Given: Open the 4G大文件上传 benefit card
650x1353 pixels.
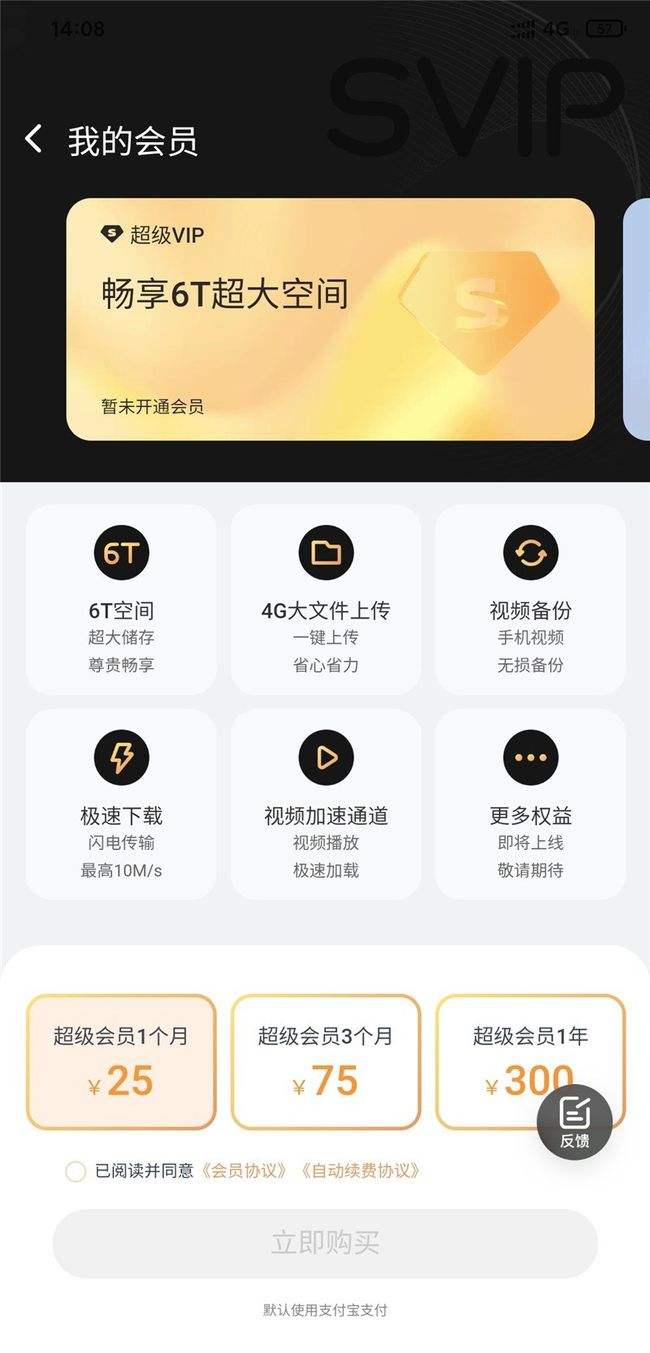Looking at the screenshot, I should click(x=326, y=599).
